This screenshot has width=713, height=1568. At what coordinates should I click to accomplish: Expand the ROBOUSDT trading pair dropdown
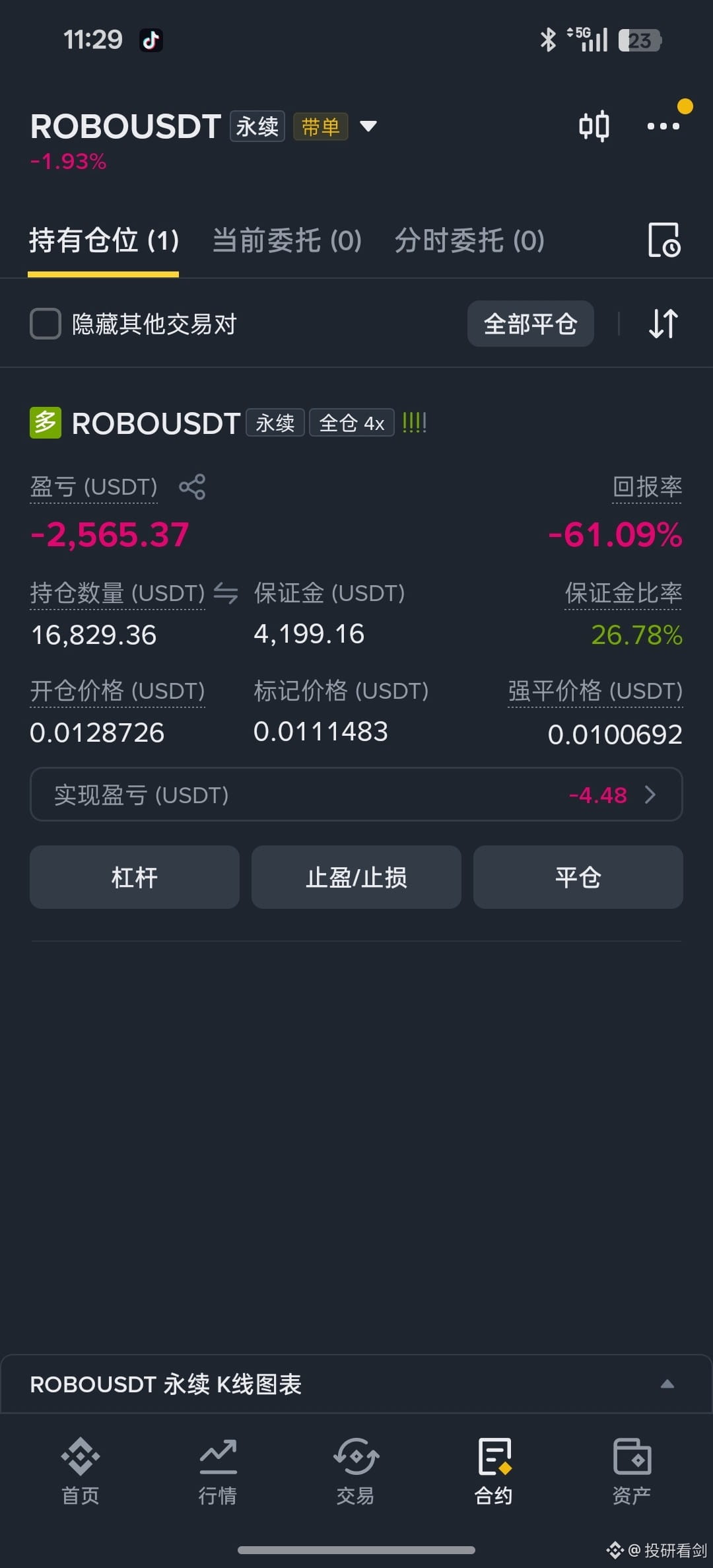(368, 126)
